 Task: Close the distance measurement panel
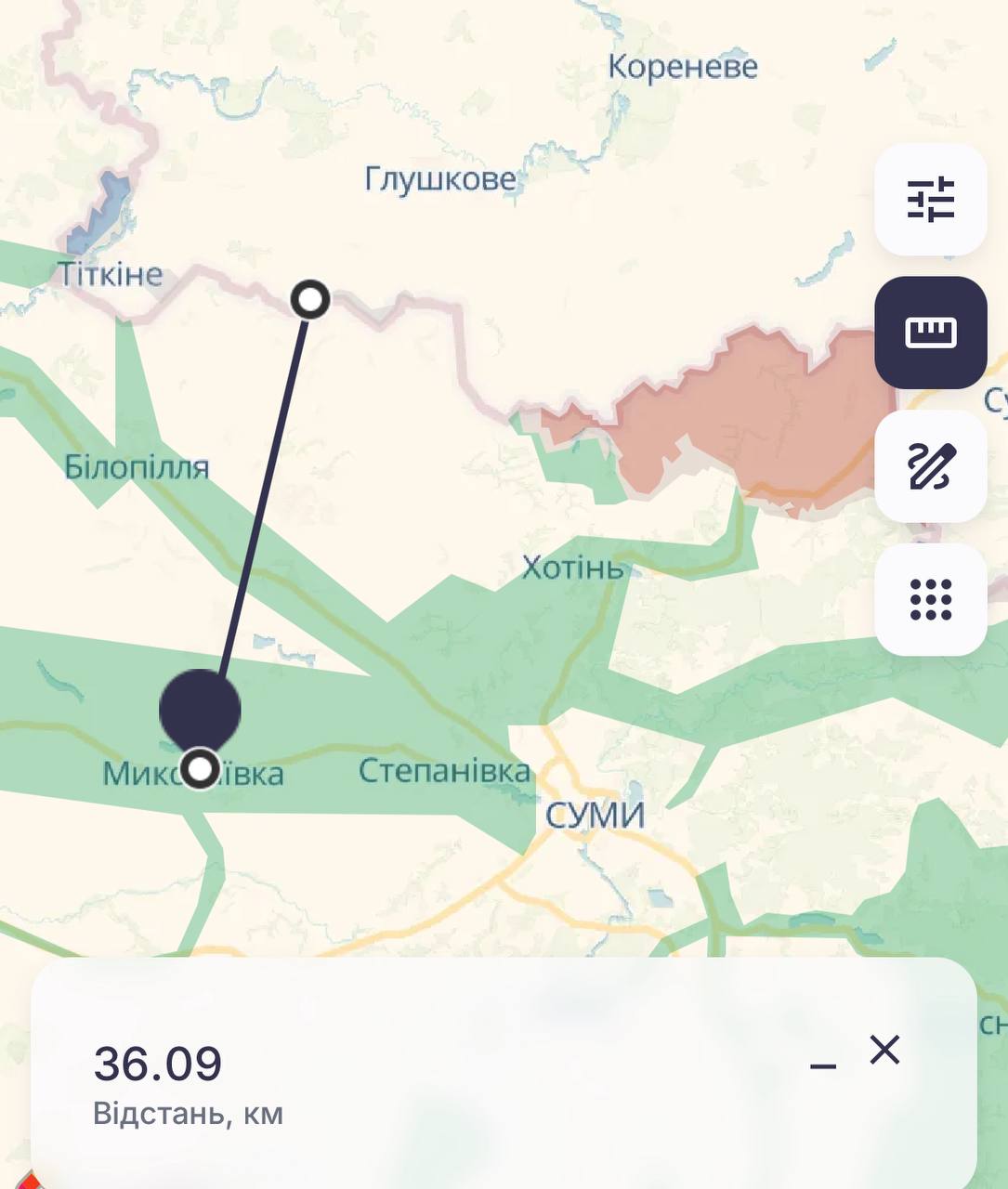[x=884, y=1051]
